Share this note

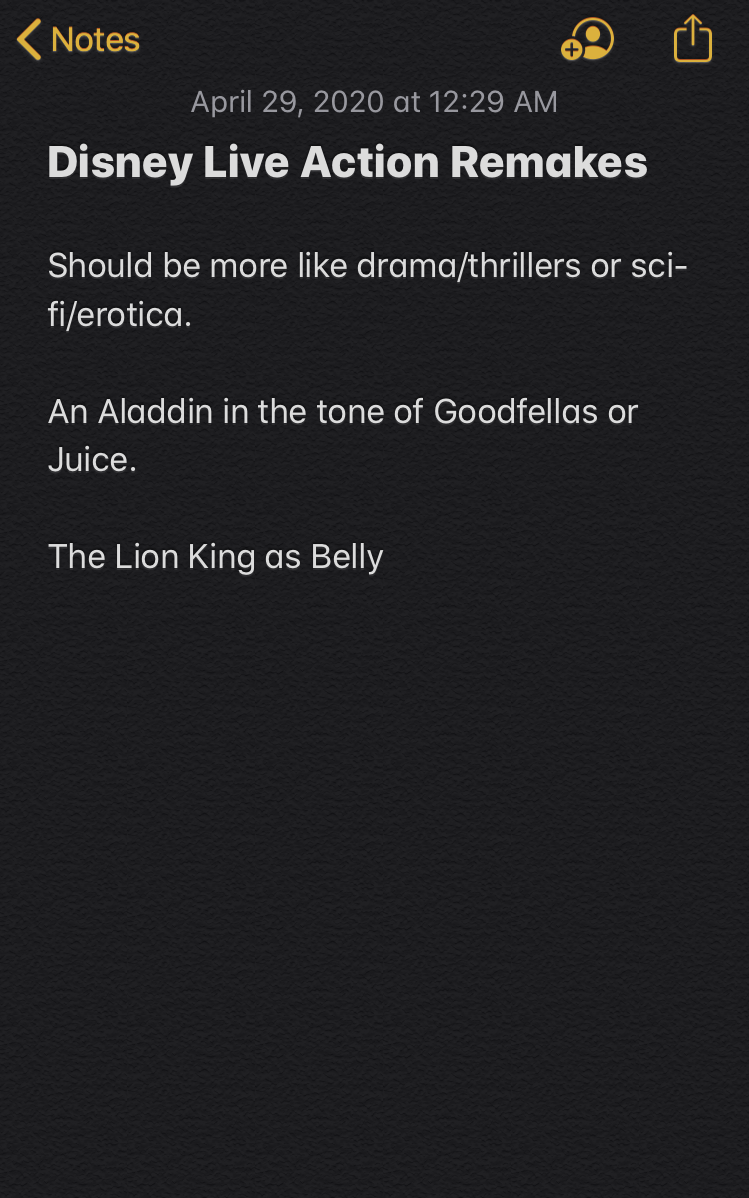692,41
